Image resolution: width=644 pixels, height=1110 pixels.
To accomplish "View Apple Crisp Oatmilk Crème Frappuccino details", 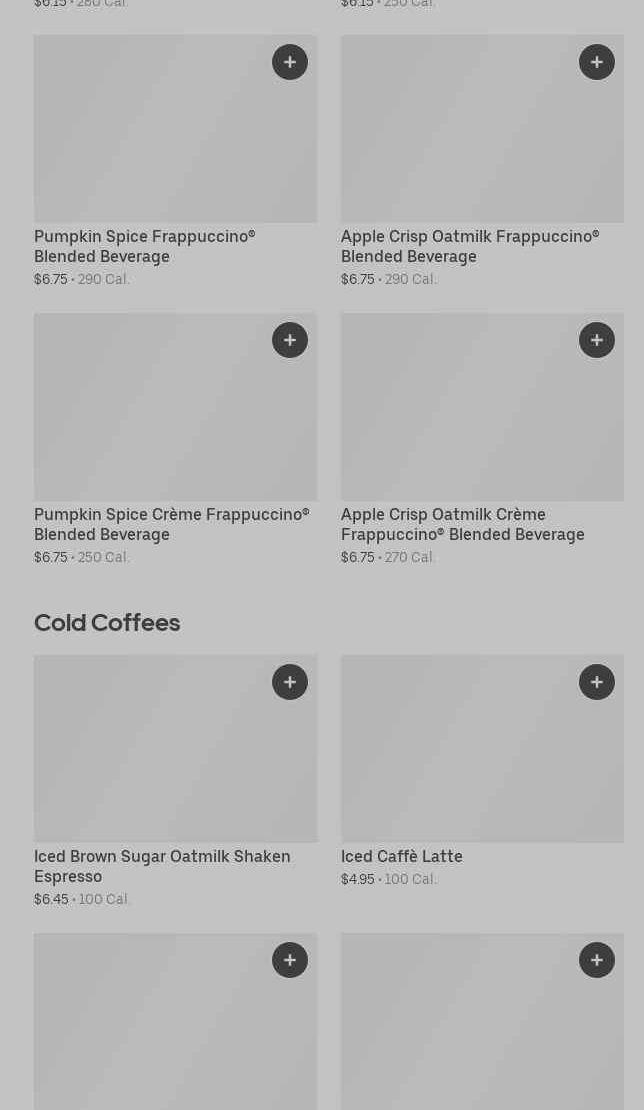I will (x=483, y=439).
